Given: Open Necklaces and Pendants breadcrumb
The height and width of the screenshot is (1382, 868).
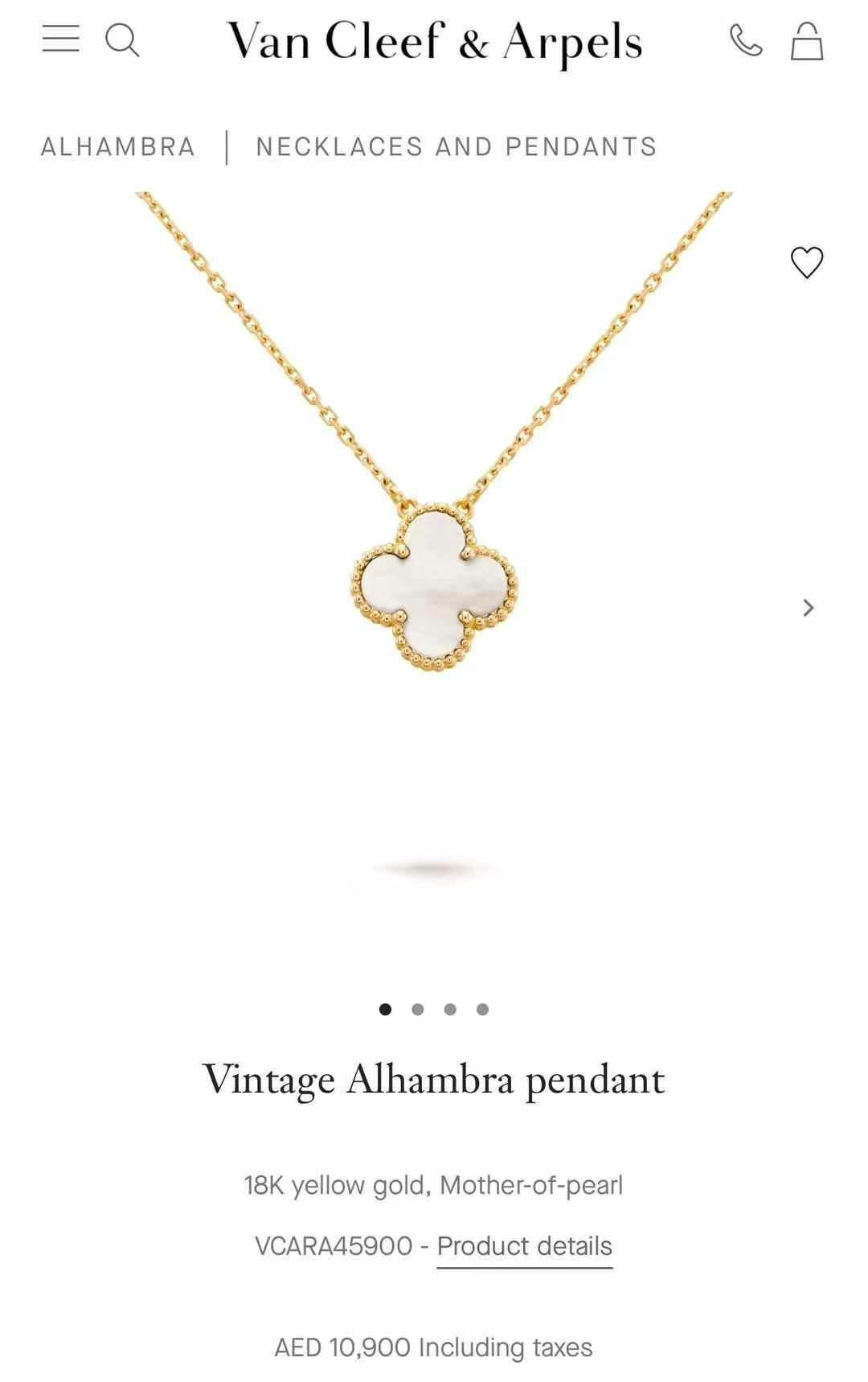Looking at the screenshot, I should [457, 147].
